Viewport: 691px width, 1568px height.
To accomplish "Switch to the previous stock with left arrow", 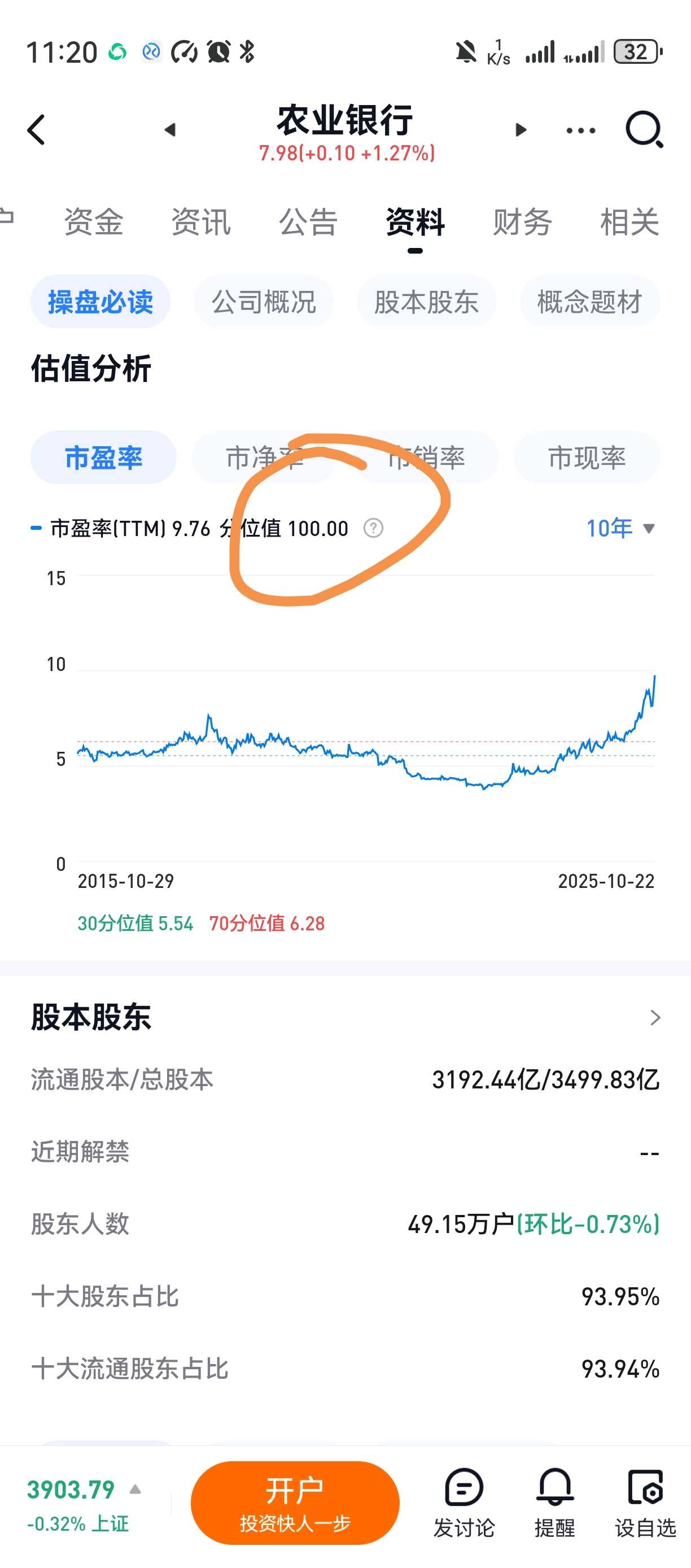I will pos(170,130).
